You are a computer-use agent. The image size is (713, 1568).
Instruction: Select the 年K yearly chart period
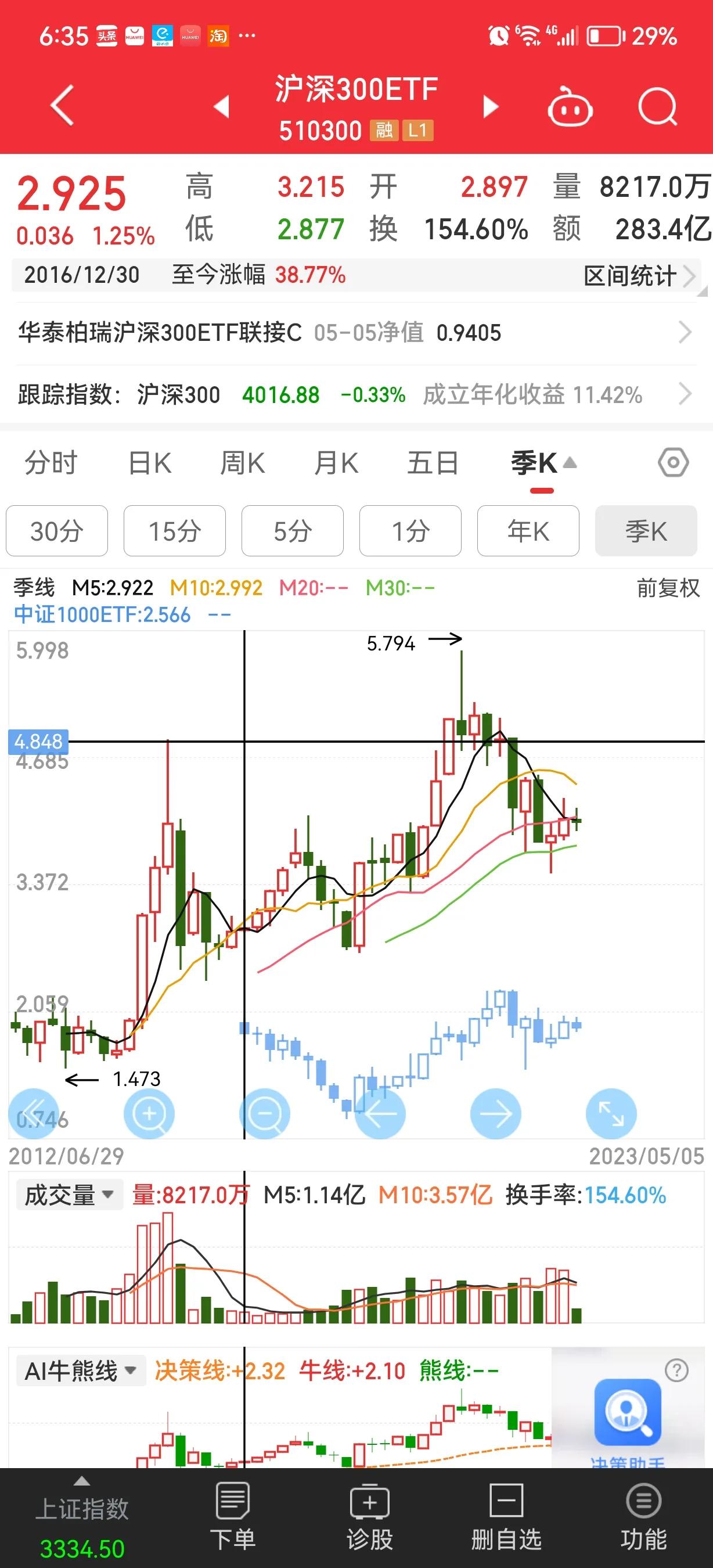[x=527, y=531]
